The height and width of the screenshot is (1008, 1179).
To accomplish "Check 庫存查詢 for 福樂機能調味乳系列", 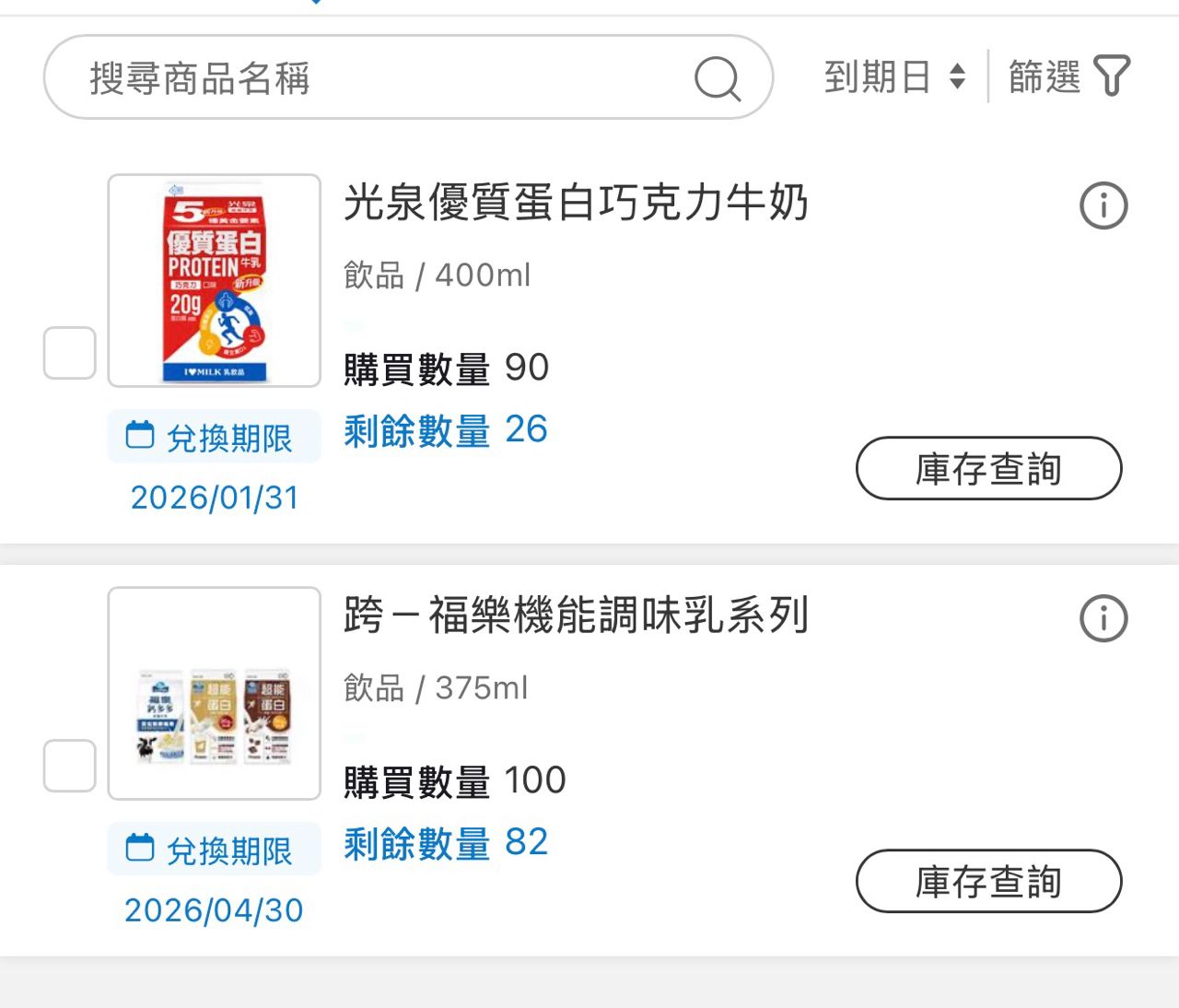I will (x=988, y=882).
